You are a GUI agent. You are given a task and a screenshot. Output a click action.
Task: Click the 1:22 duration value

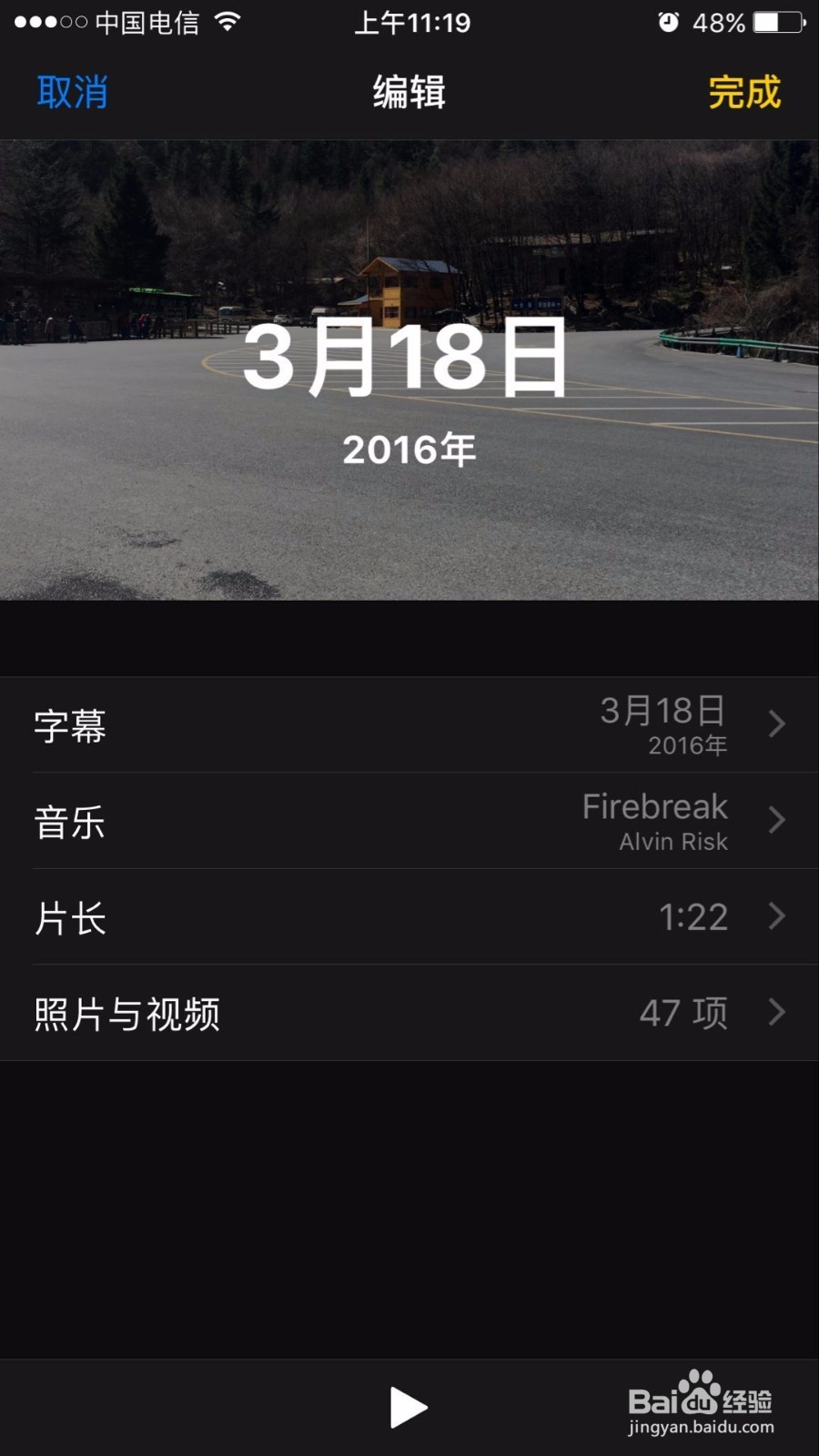coord(693,917)
